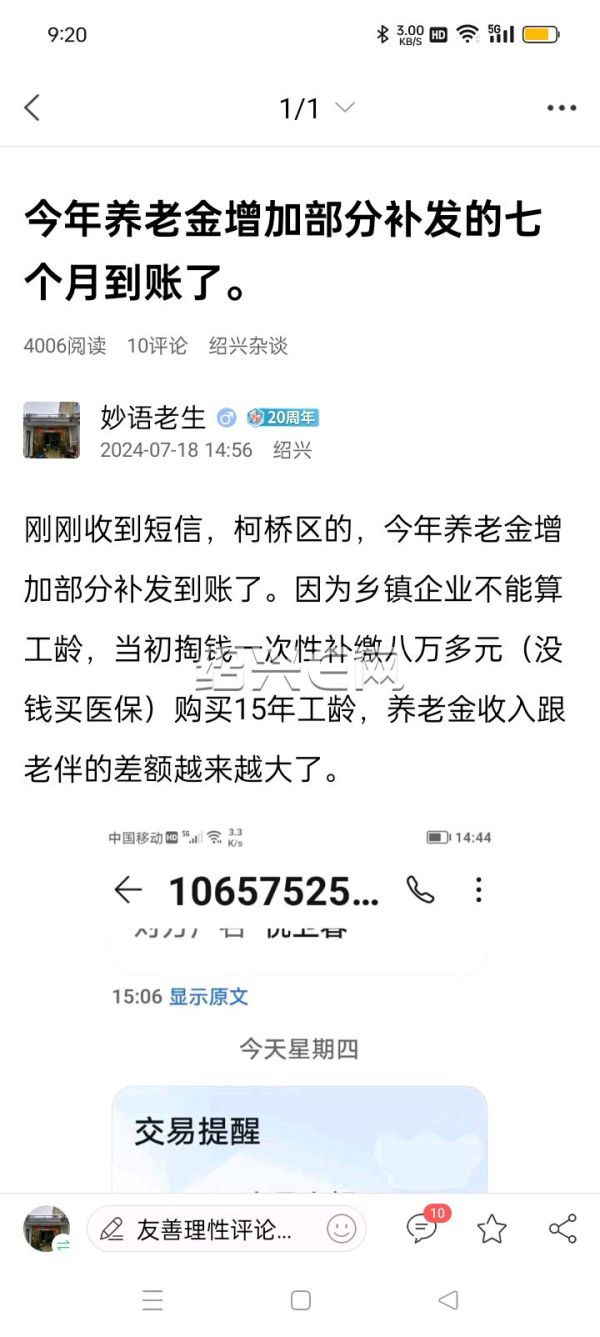Open the three-dot overflow menu

[x=562, y=108]
